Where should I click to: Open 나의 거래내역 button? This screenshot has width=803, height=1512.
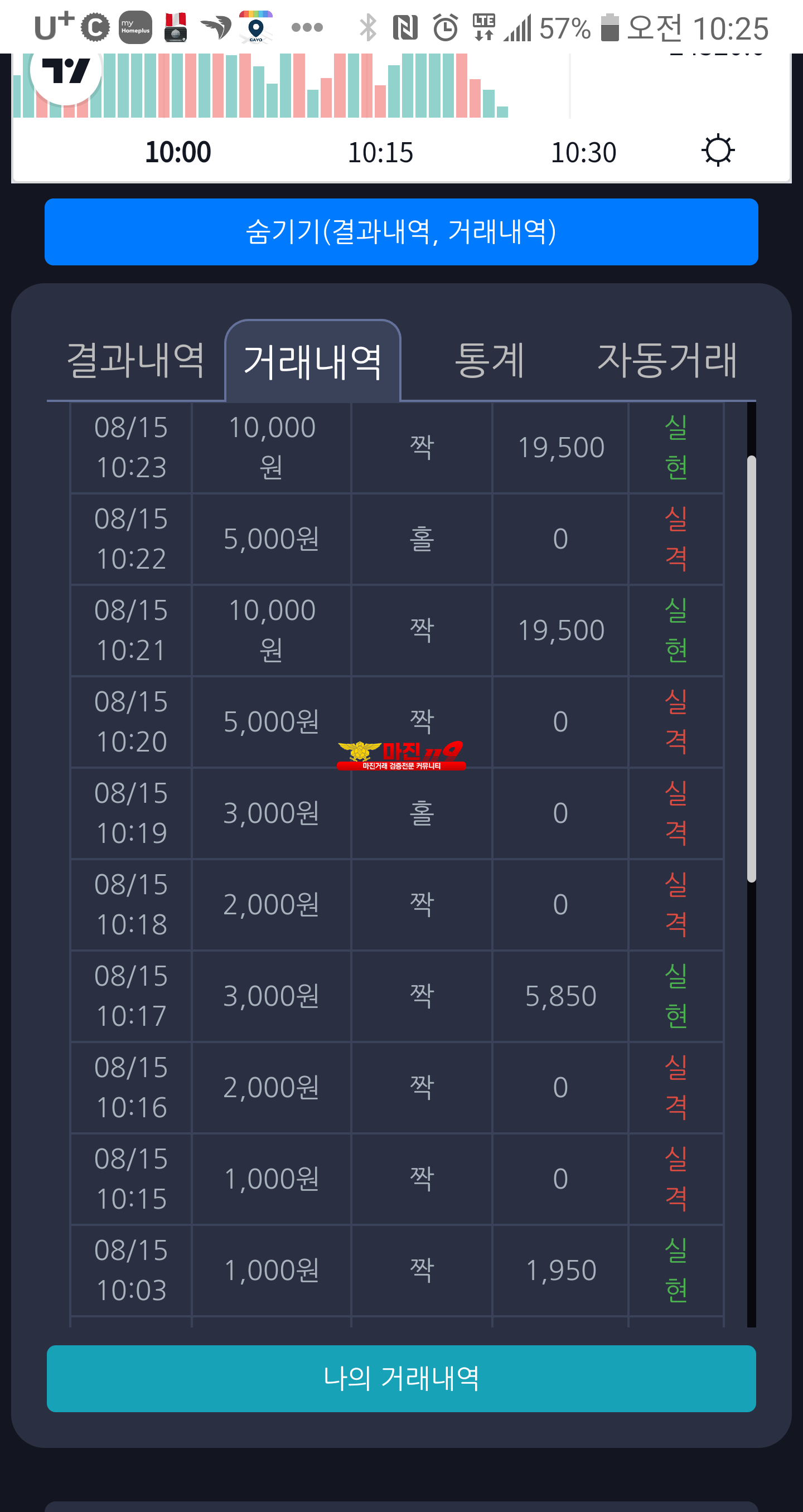point(401,1378)
